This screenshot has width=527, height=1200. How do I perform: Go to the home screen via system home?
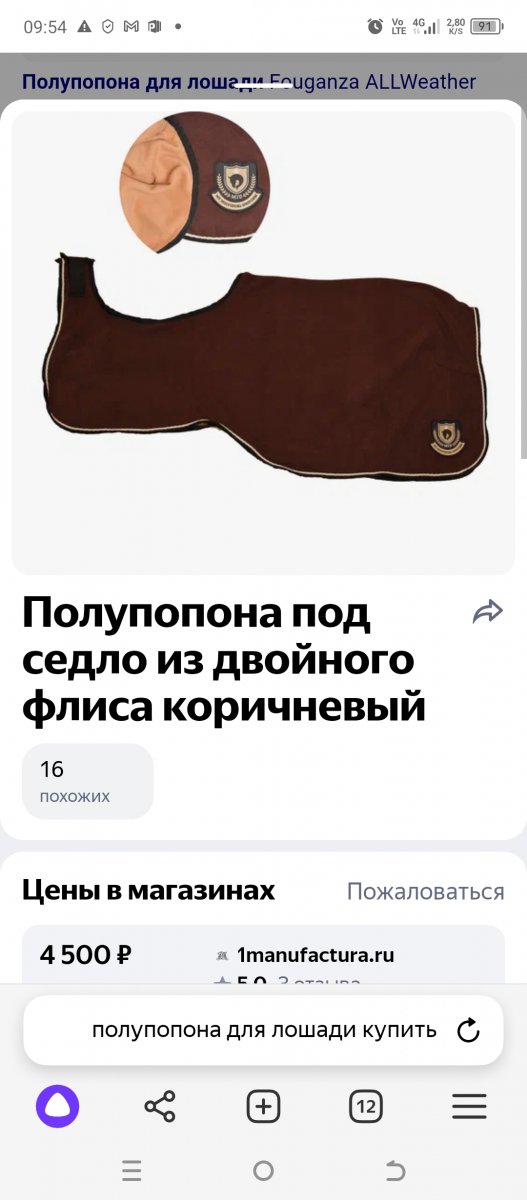pyautogui.click(x=263, y=1170)
